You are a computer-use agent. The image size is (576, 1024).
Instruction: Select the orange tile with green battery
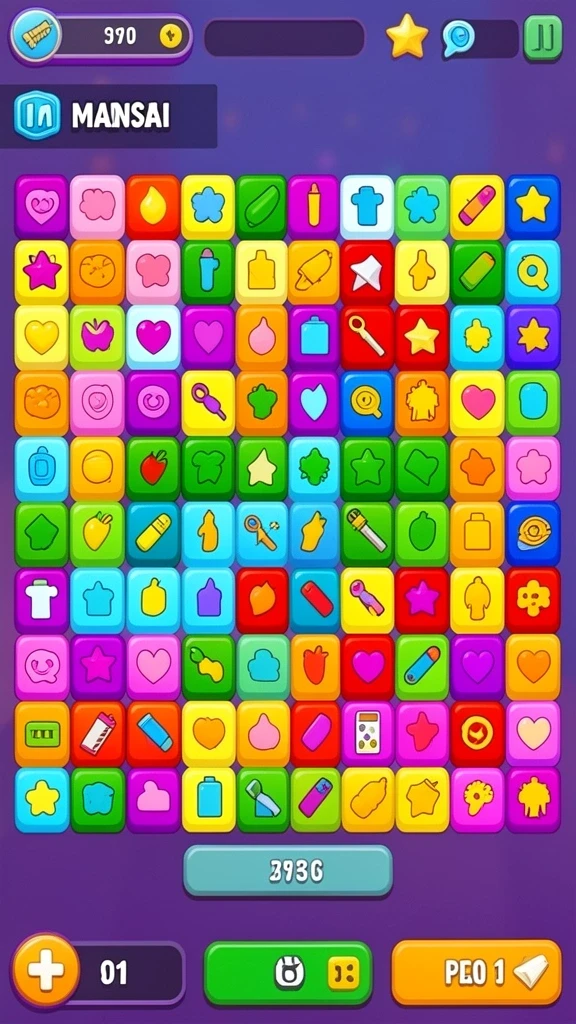pos(42,734)
